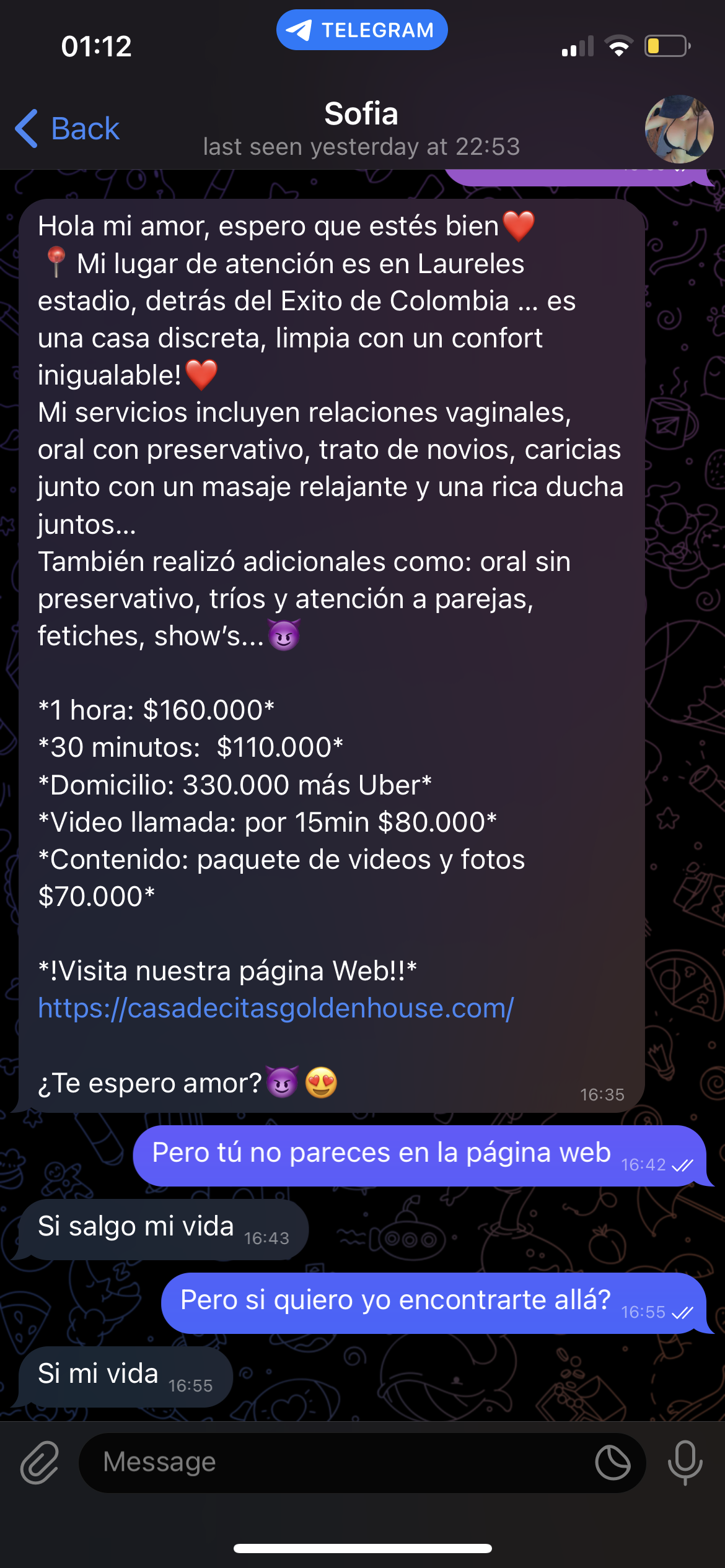Viewport: 725px width, 1568px height.
Task: Open the sticker panel icon
Action: (612, 1463)
